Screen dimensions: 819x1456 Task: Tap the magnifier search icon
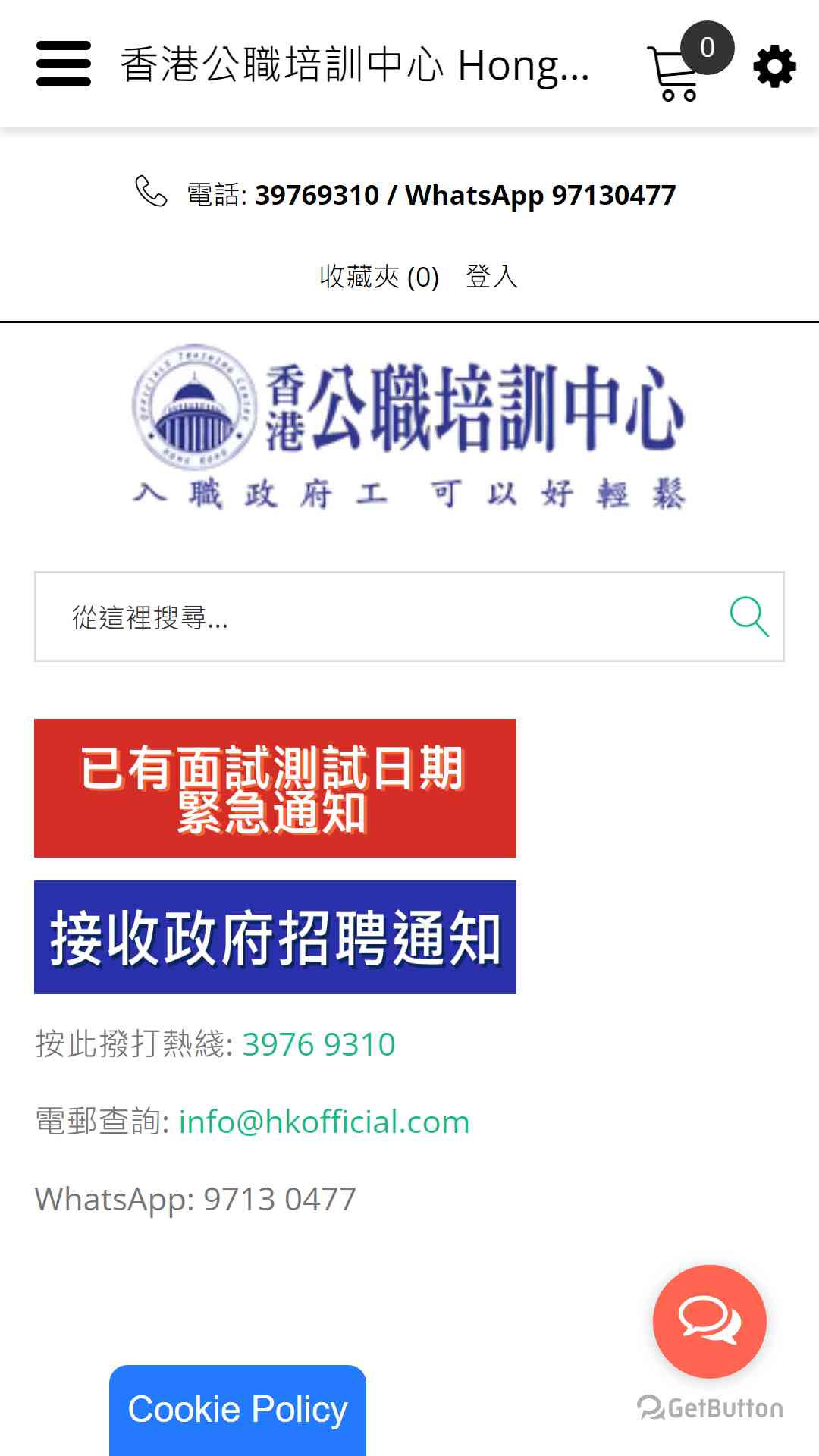(x=749, y=617)
